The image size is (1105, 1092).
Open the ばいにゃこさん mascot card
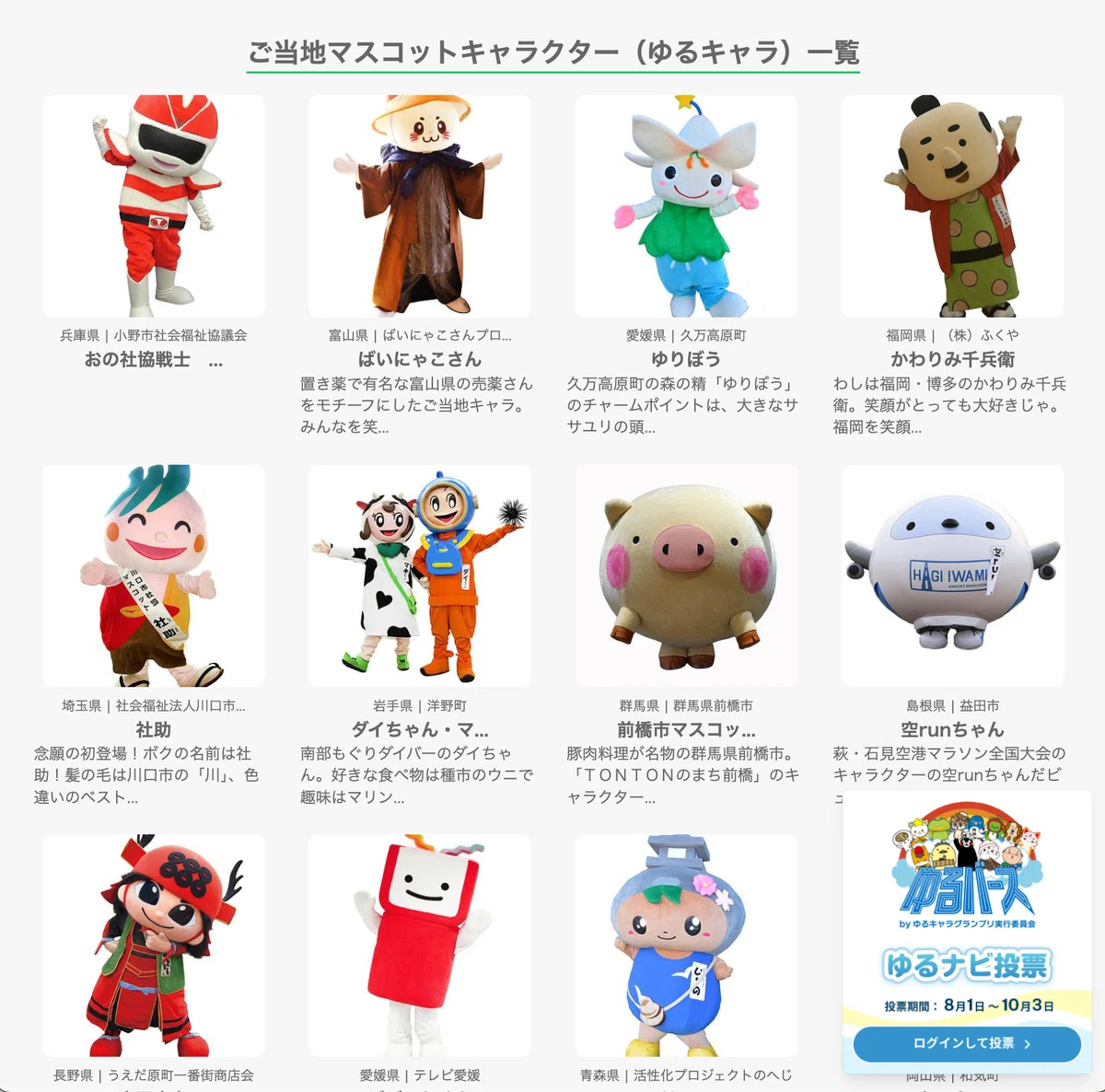tap(420, 266)
